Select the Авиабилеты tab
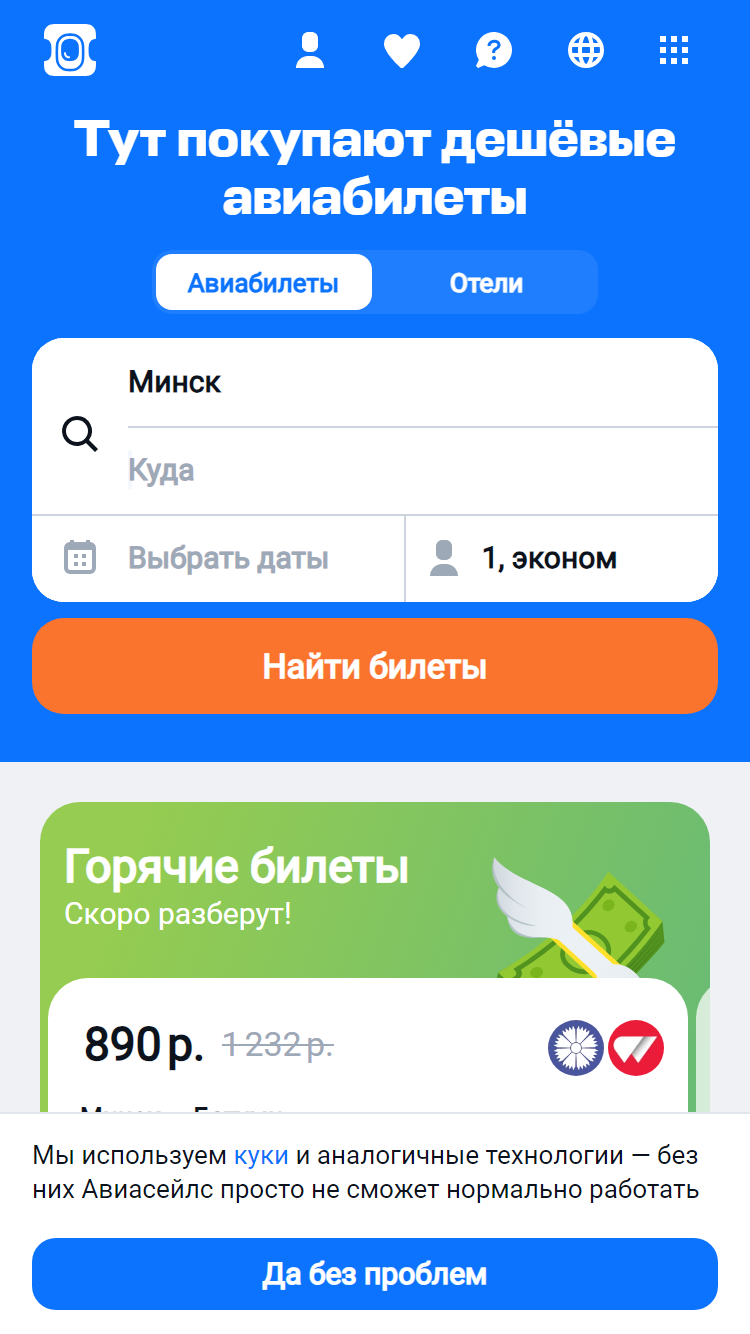 pyautogui.click(x=264, y=283)
